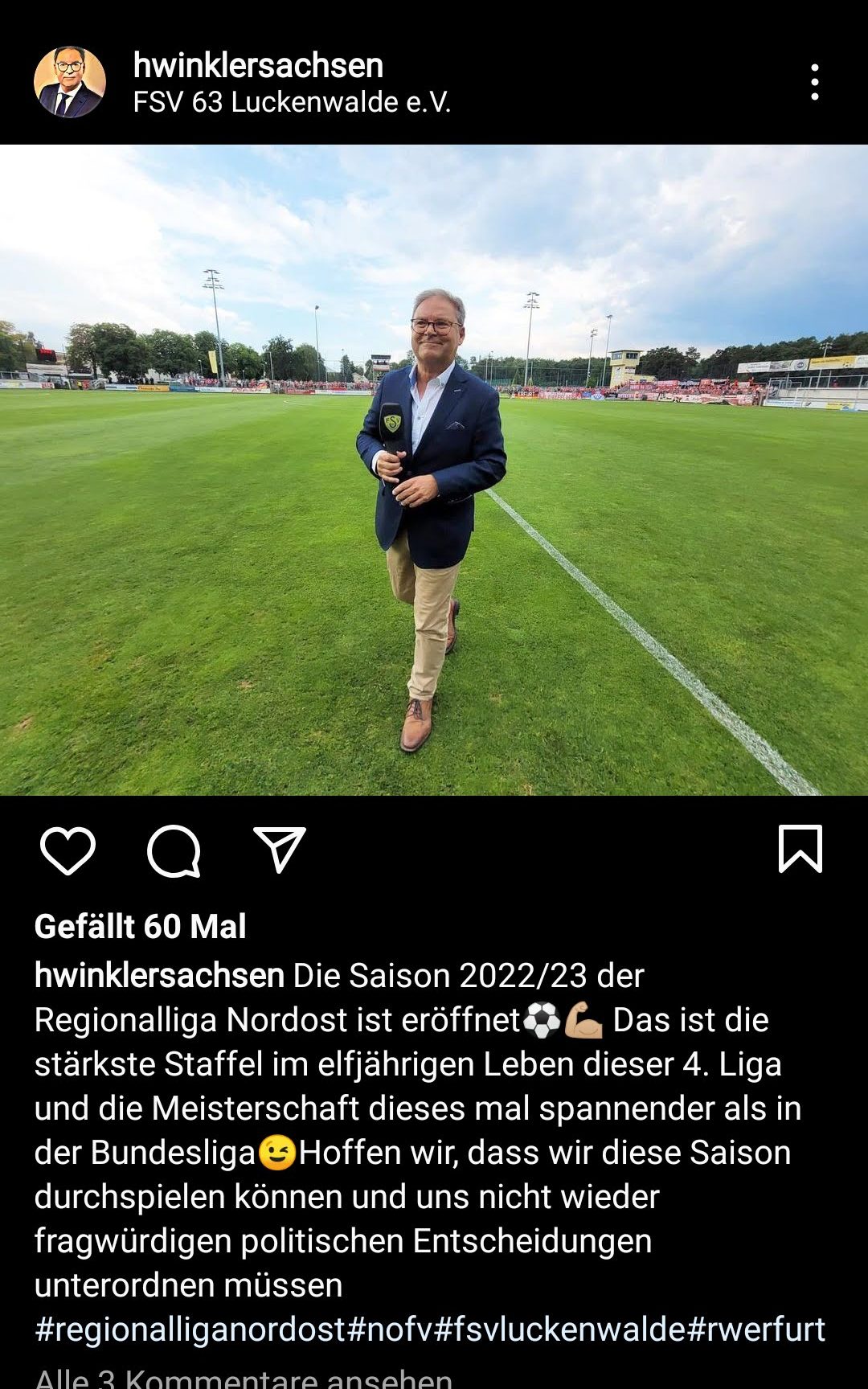
Task: Tap the hwinklersachsen username in the header
Action: pos(258,65)
